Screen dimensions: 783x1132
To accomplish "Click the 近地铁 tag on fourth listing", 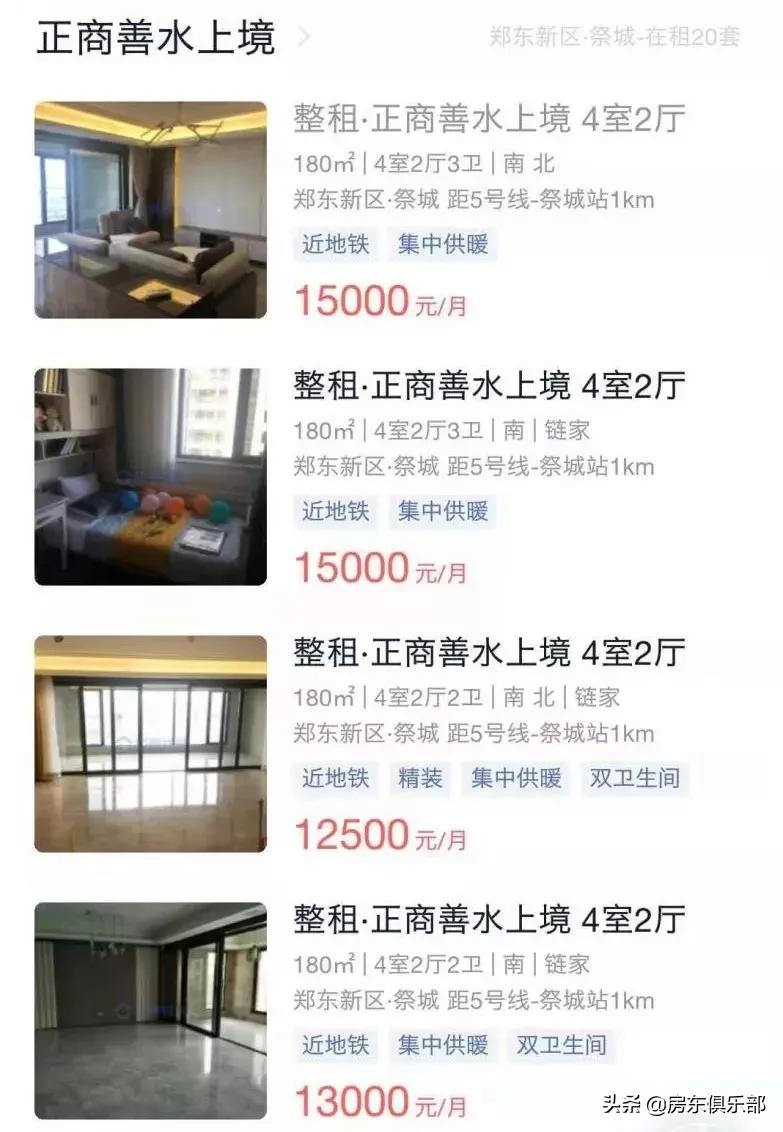I will 333,1046.
